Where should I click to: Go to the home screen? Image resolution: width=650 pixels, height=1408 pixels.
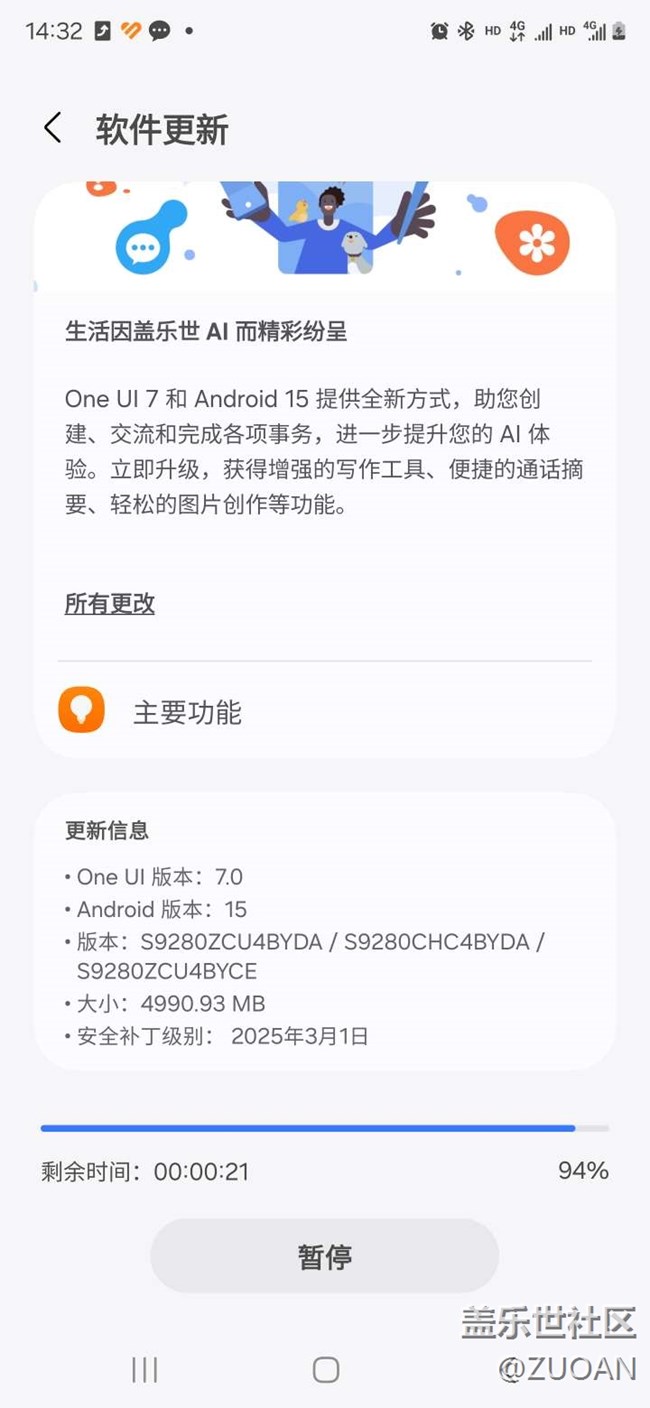coord(326,1370)
